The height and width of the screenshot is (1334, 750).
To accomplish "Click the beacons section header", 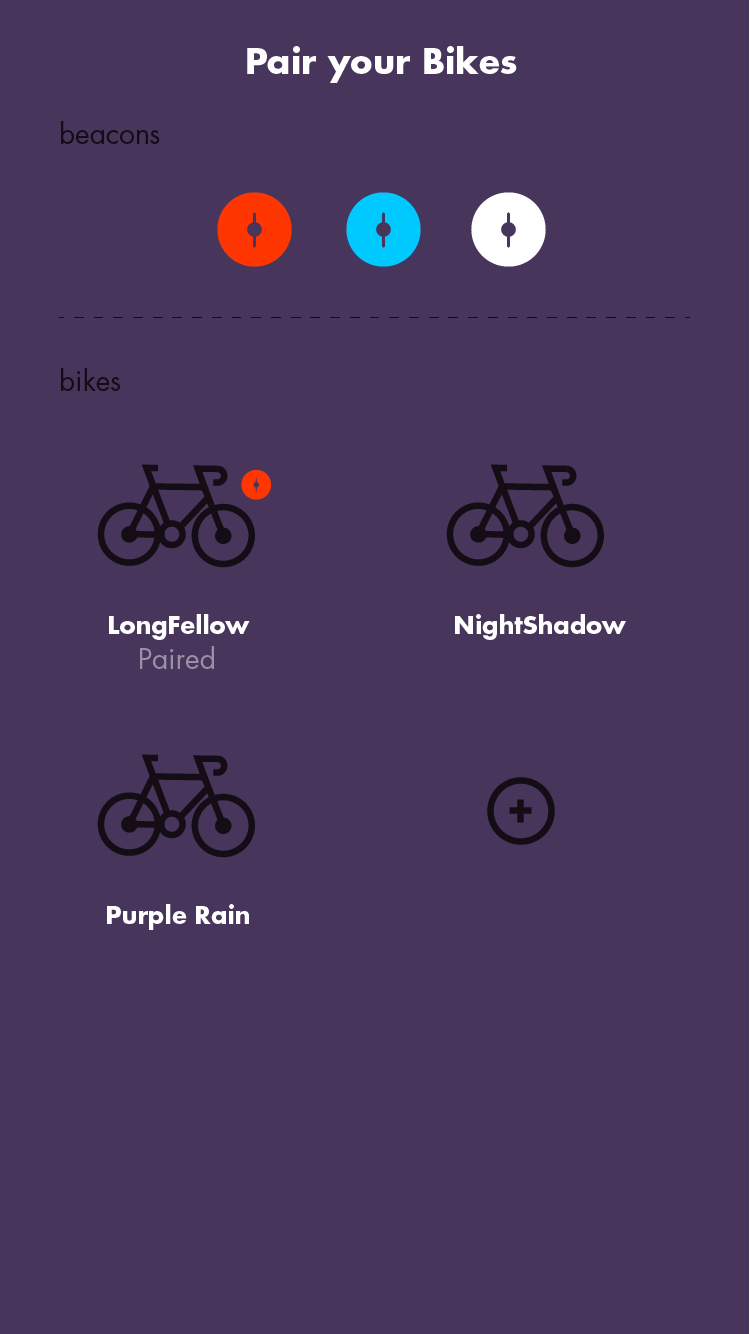I will pyautogui.click(x=110, y=134).
